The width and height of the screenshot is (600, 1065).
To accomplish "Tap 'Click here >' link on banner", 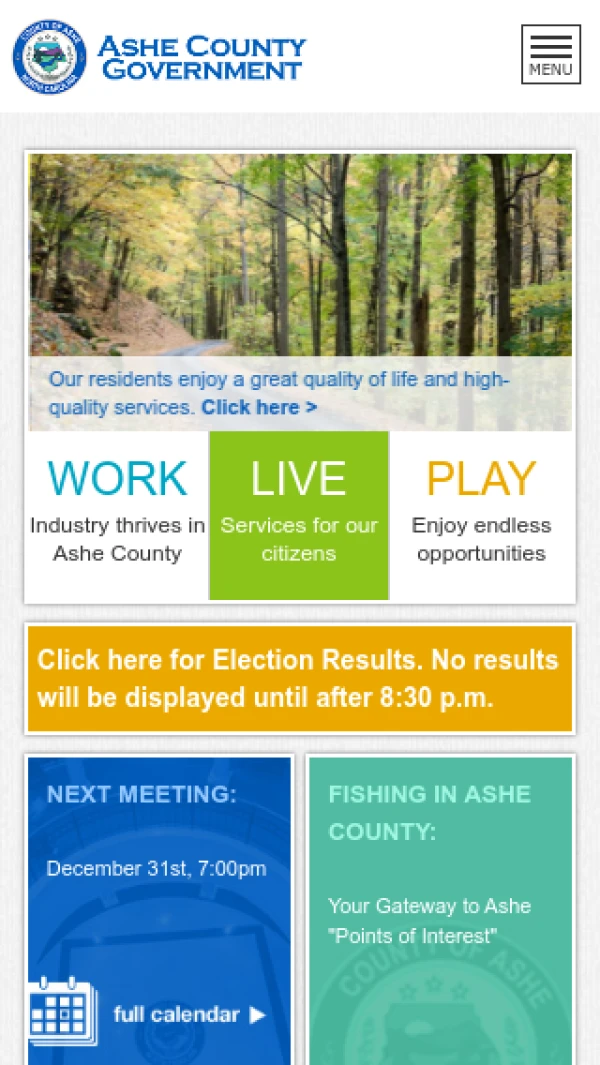I will click(x=259, y=407).
